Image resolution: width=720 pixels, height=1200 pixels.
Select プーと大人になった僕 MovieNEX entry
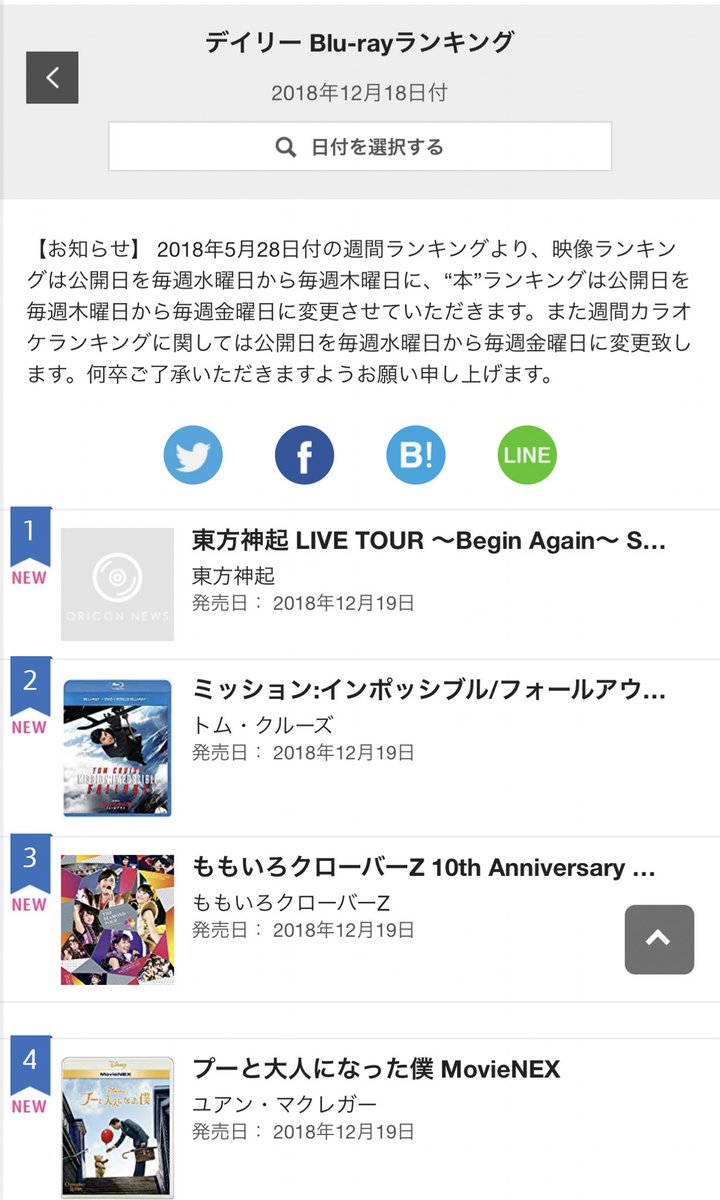[x=376, y=1069]
